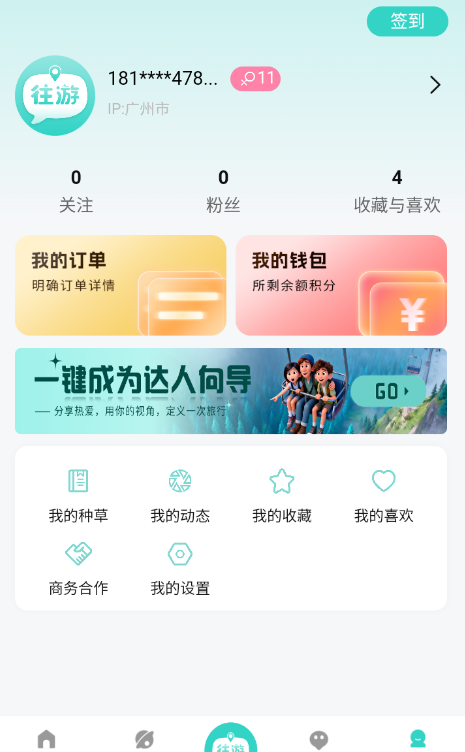465x752 pixels.
Task: View the 粉丝 followers list
Action: click(223, 191)
